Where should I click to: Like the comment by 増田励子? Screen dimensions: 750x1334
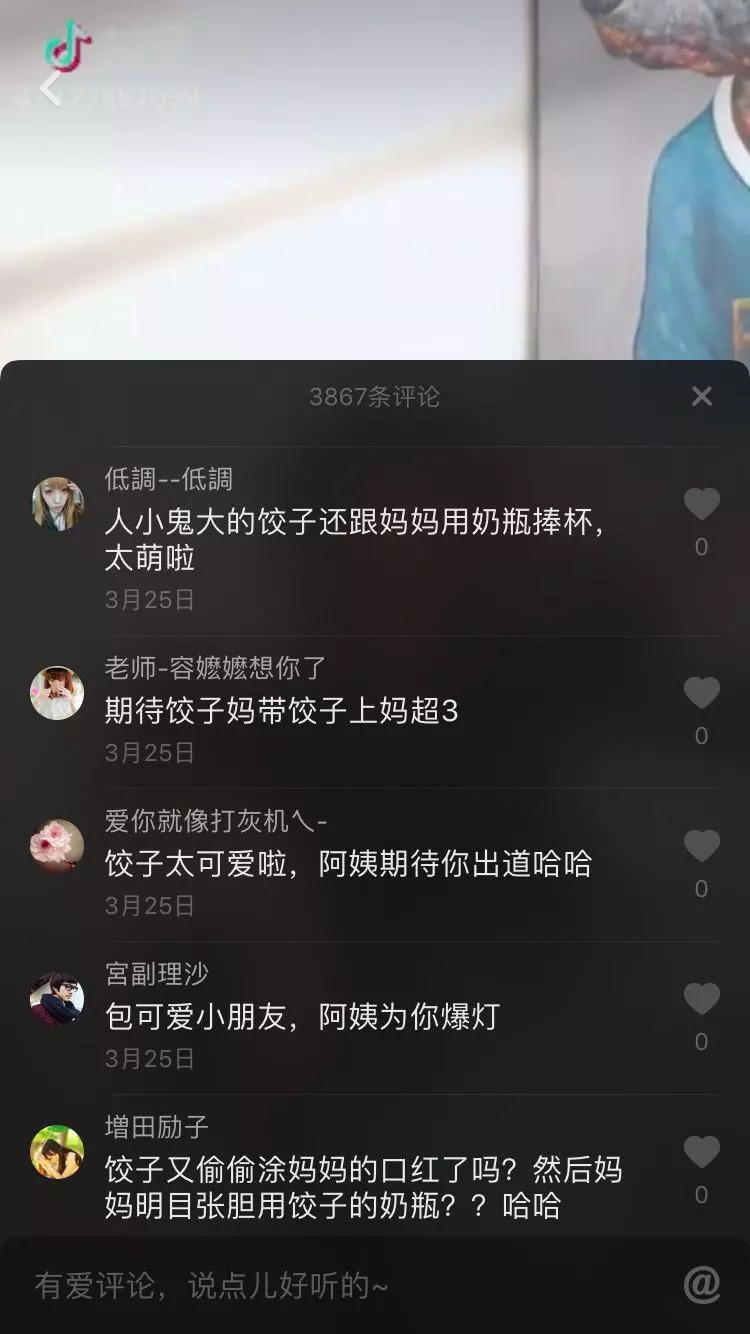click(701, 1152)
